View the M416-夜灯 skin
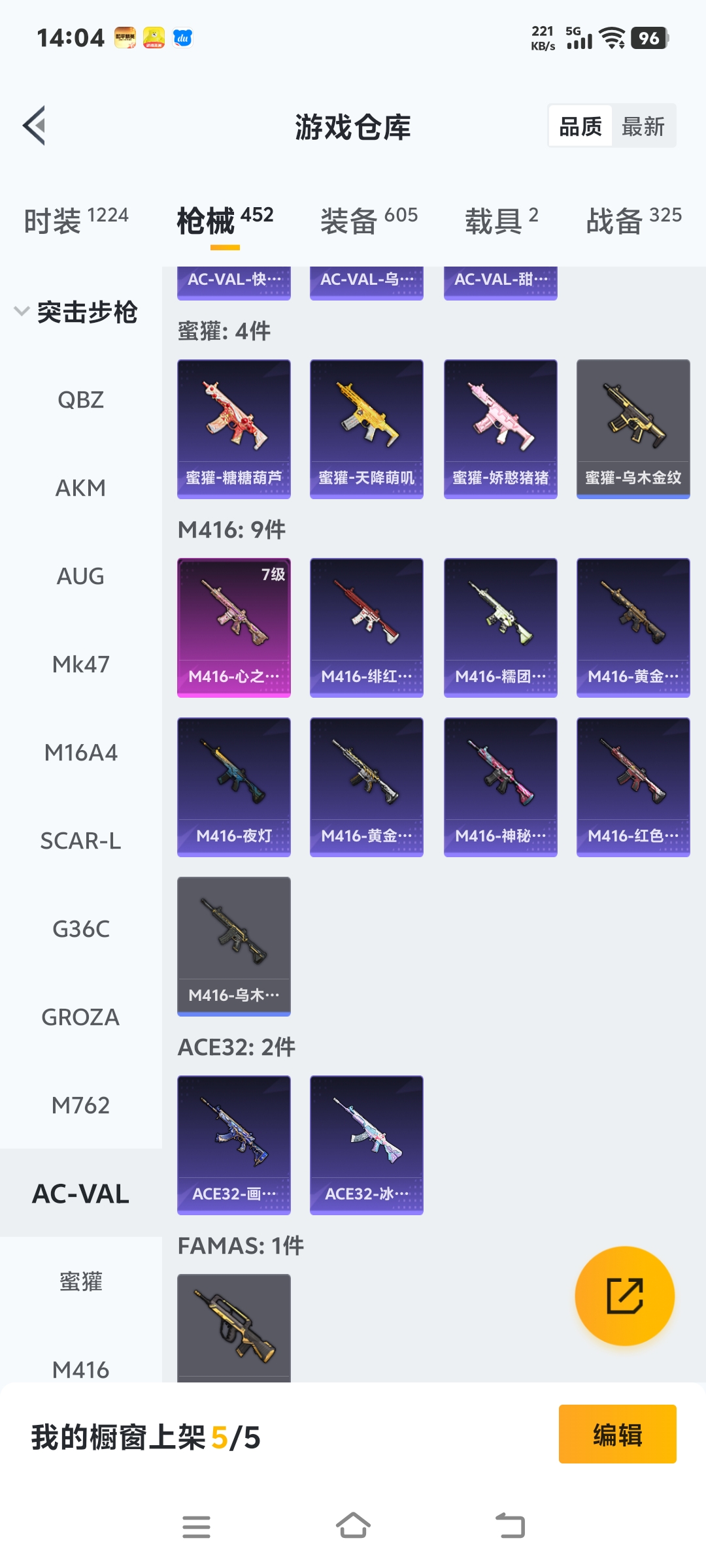 click(234, 787)
